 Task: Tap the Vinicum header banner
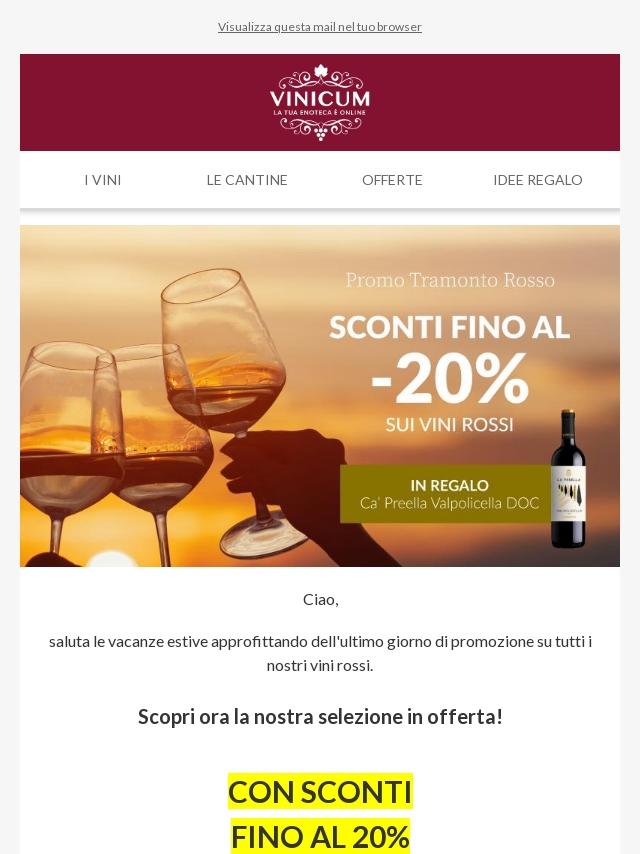320,102
